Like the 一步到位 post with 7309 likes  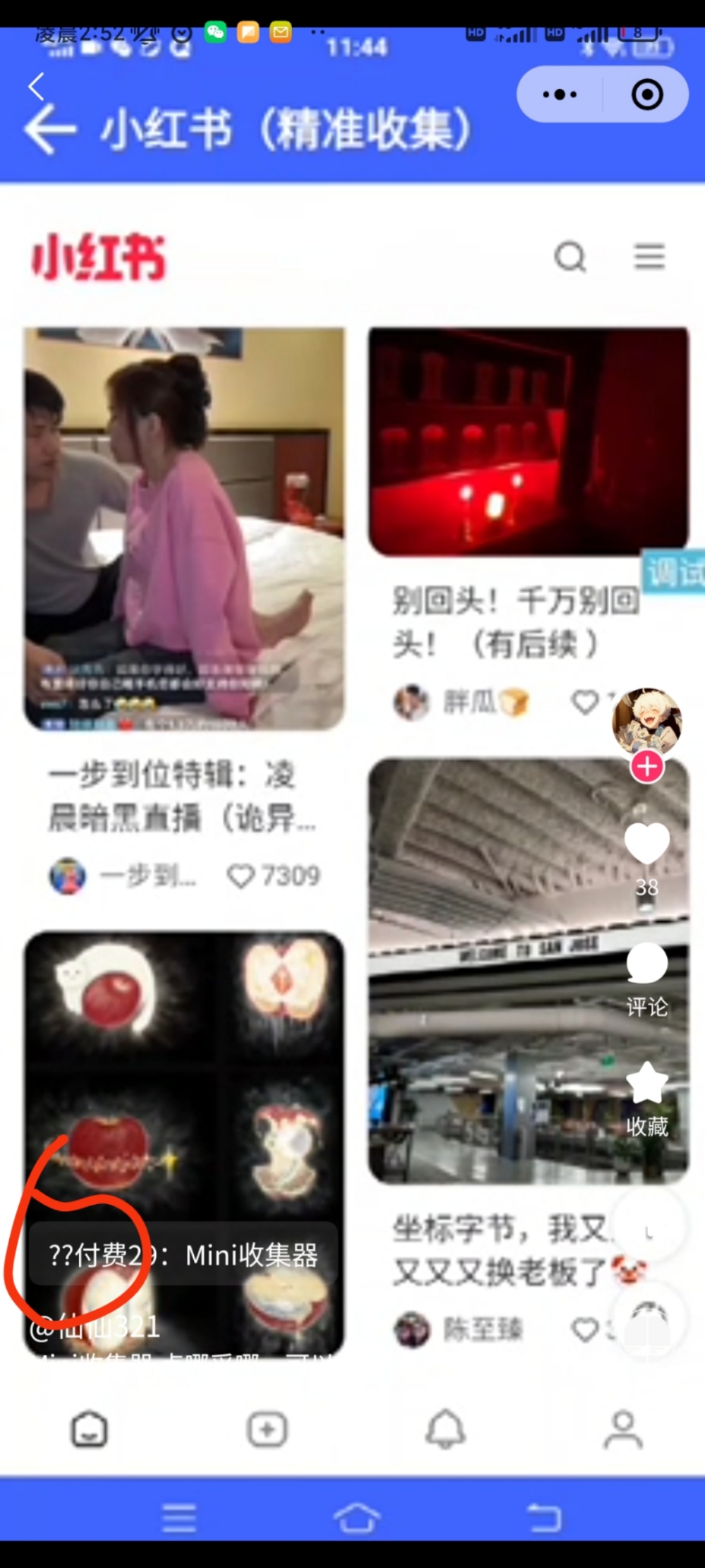[x=241, y=877]
